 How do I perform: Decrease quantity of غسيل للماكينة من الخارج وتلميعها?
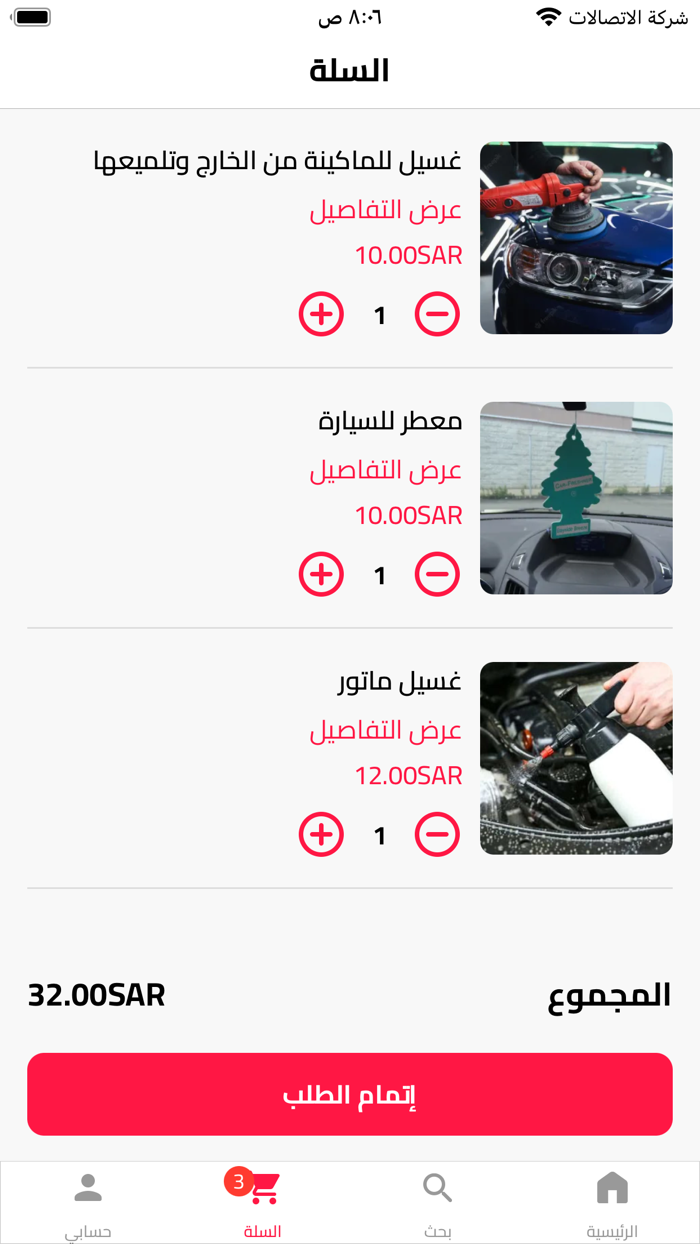(437, 314)
